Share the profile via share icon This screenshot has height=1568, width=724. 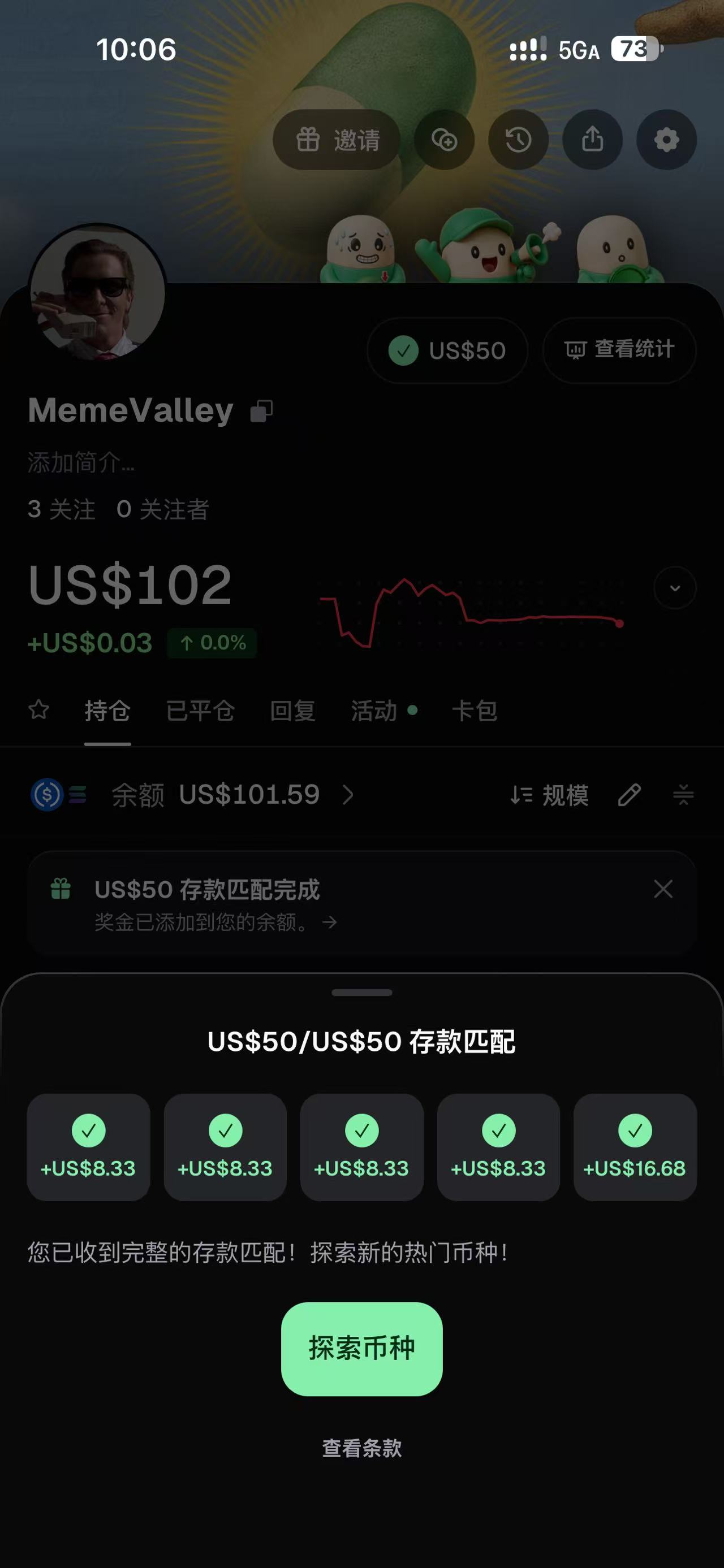click(x=592, y=140)
